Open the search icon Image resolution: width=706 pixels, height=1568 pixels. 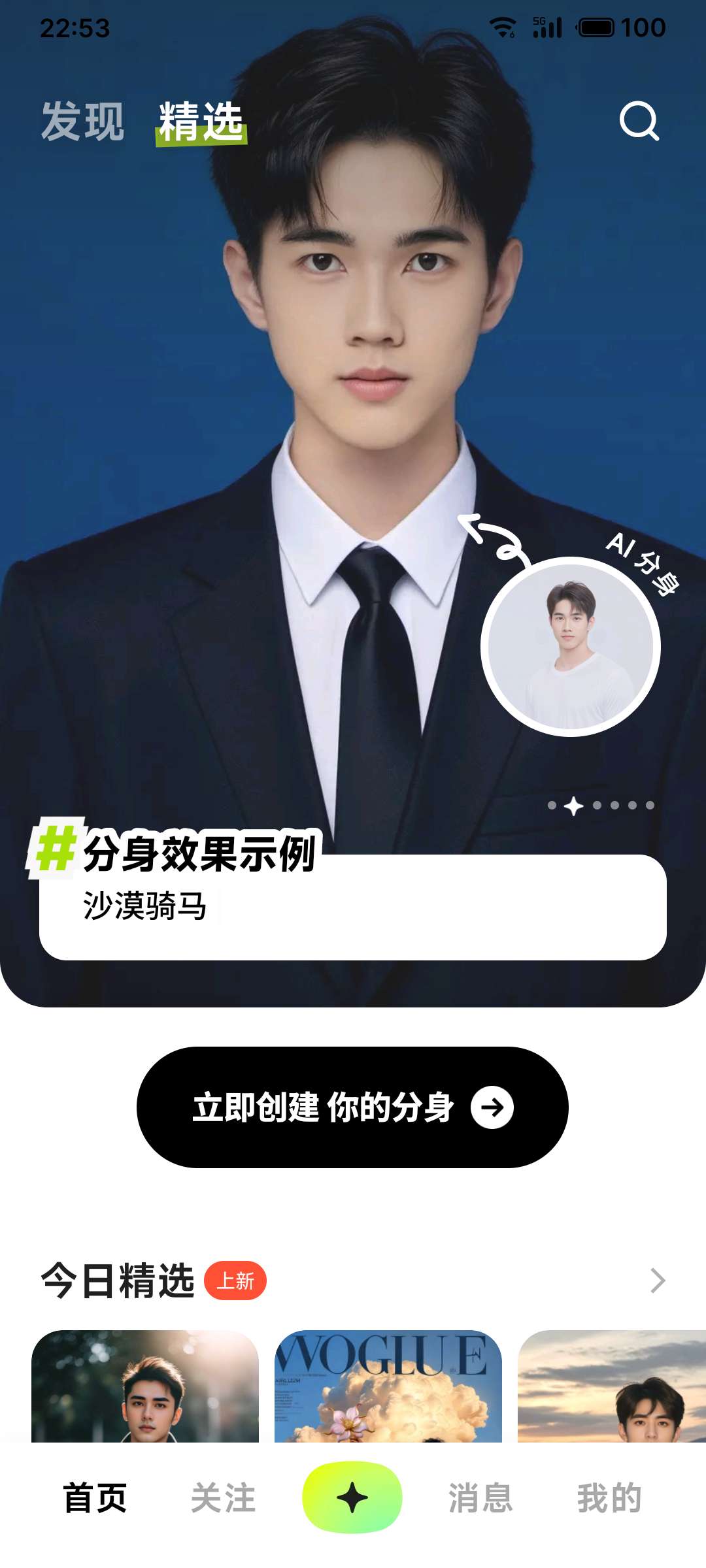pos(639,121)
